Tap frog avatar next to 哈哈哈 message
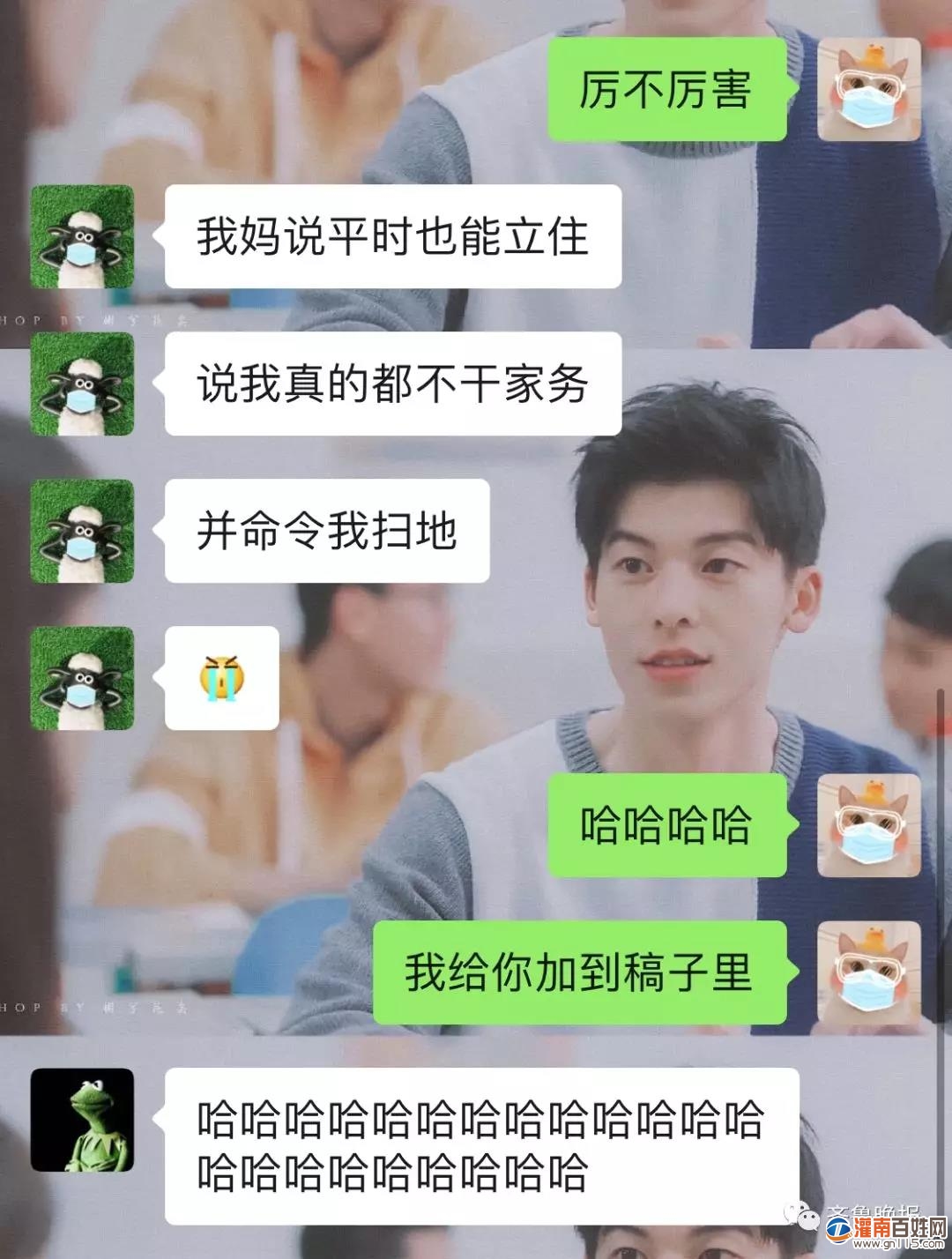The image size is (952, 1259). tap(82, 1120)
